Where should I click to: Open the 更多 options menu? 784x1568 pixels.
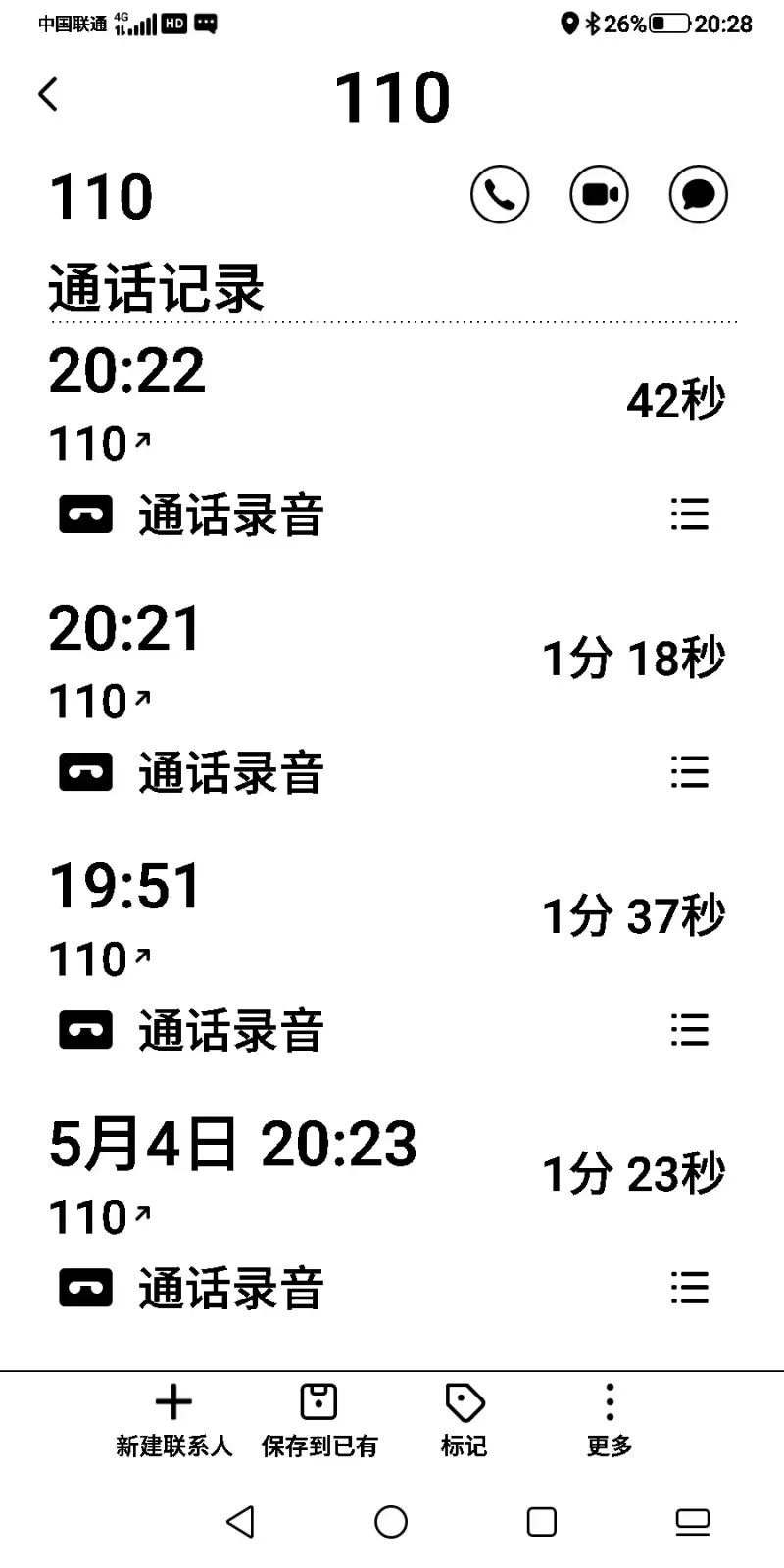(610, 1420)
